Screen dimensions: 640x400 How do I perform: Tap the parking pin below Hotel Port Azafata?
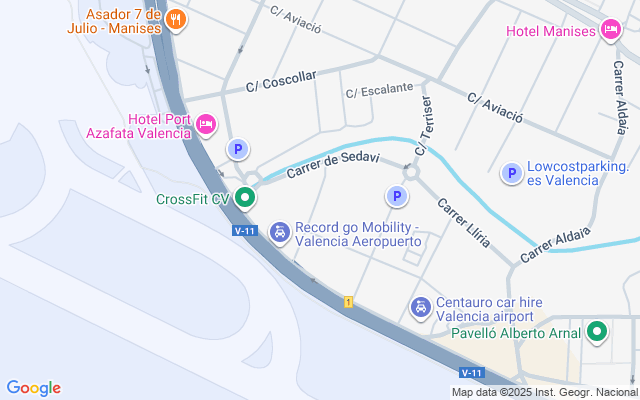[237, 150]
